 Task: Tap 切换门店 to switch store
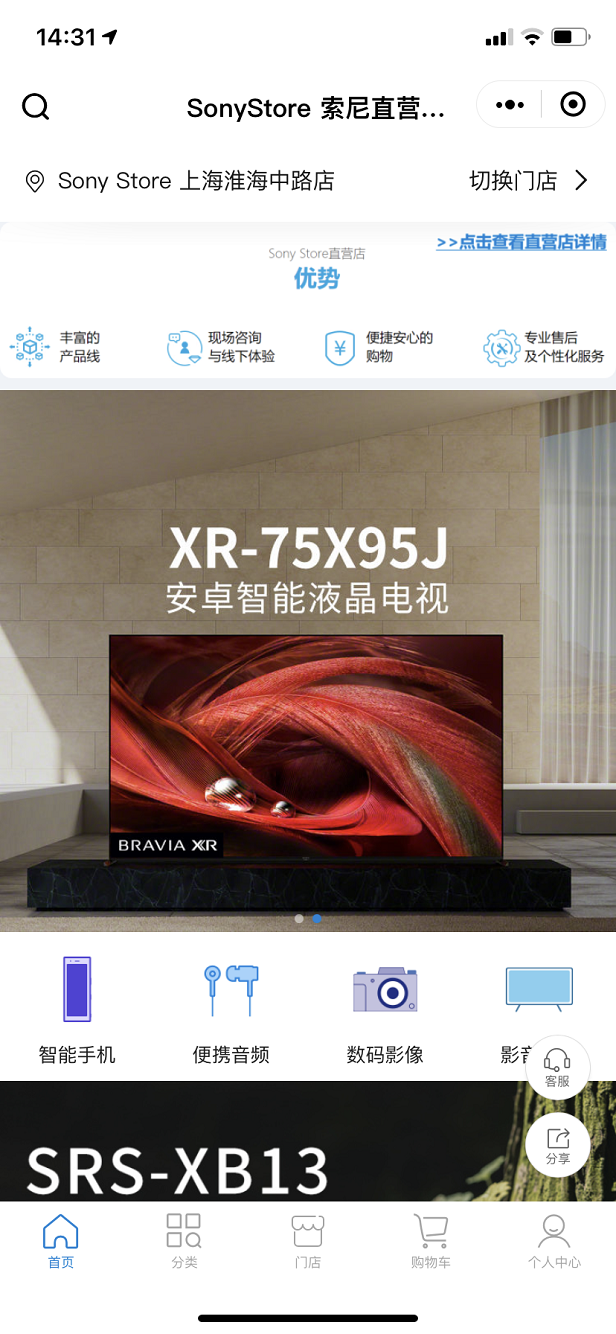529,181
